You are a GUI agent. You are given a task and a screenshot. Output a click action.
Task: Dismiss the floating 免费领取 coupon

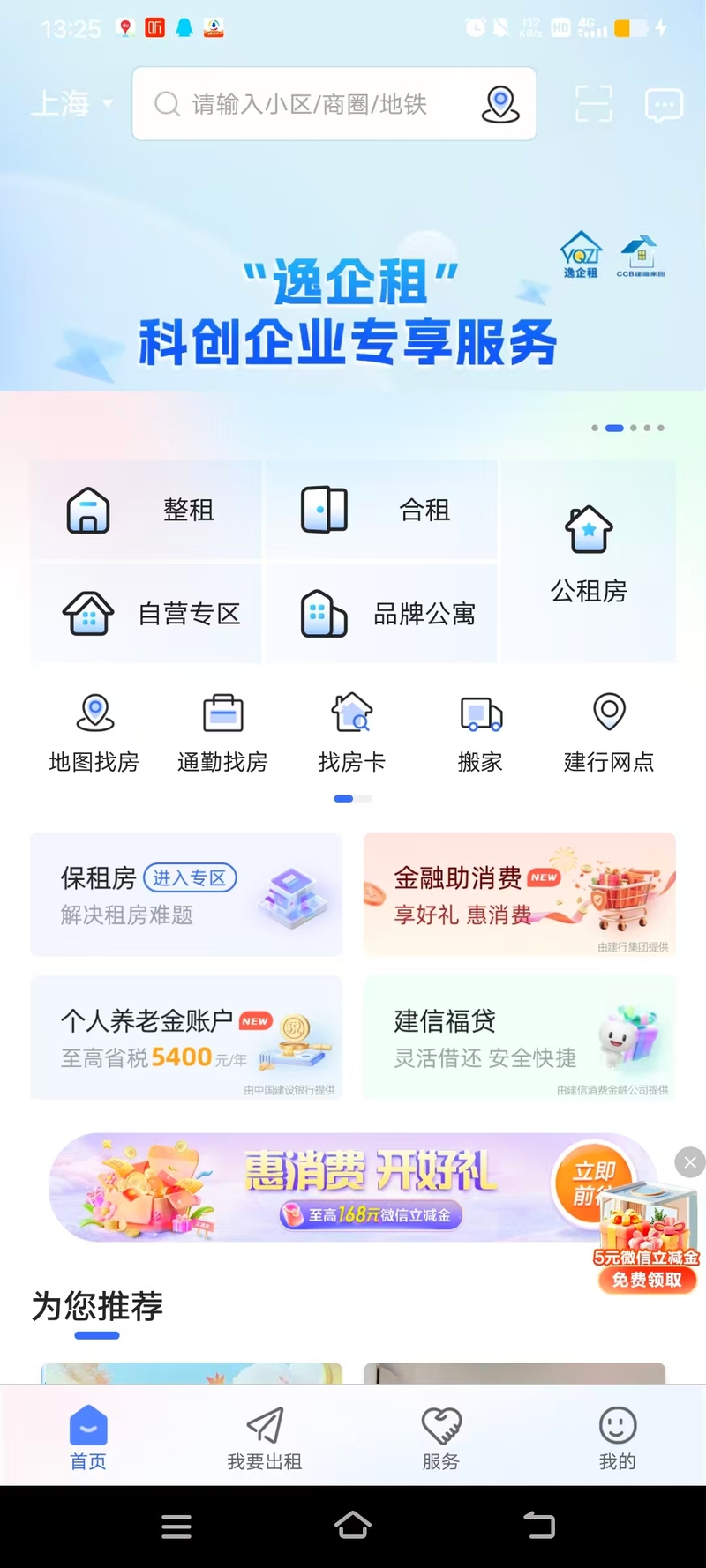coord(690,1162)
